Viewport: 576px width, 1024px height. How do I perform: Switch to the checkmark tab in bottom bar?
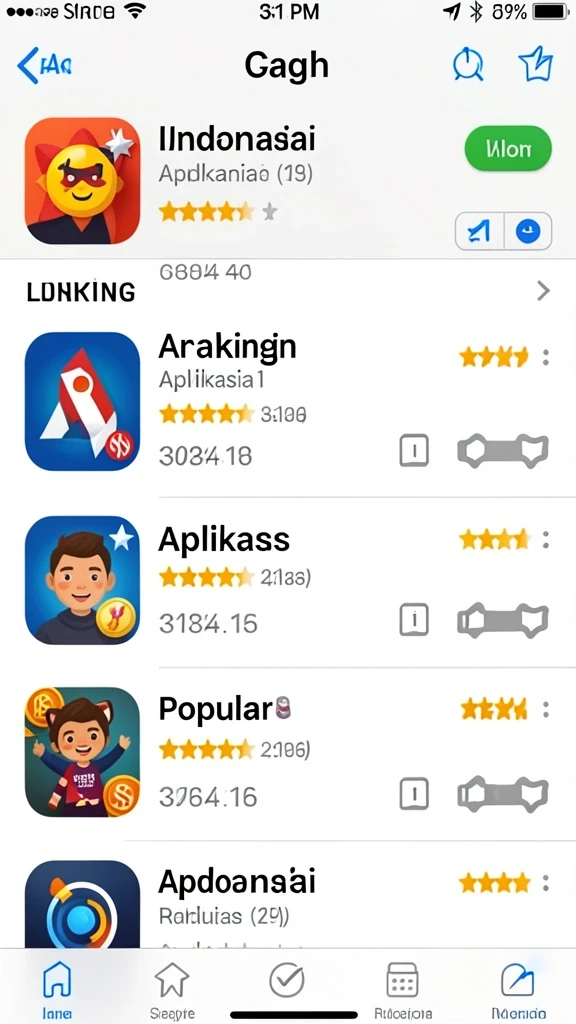pos(287,981)
